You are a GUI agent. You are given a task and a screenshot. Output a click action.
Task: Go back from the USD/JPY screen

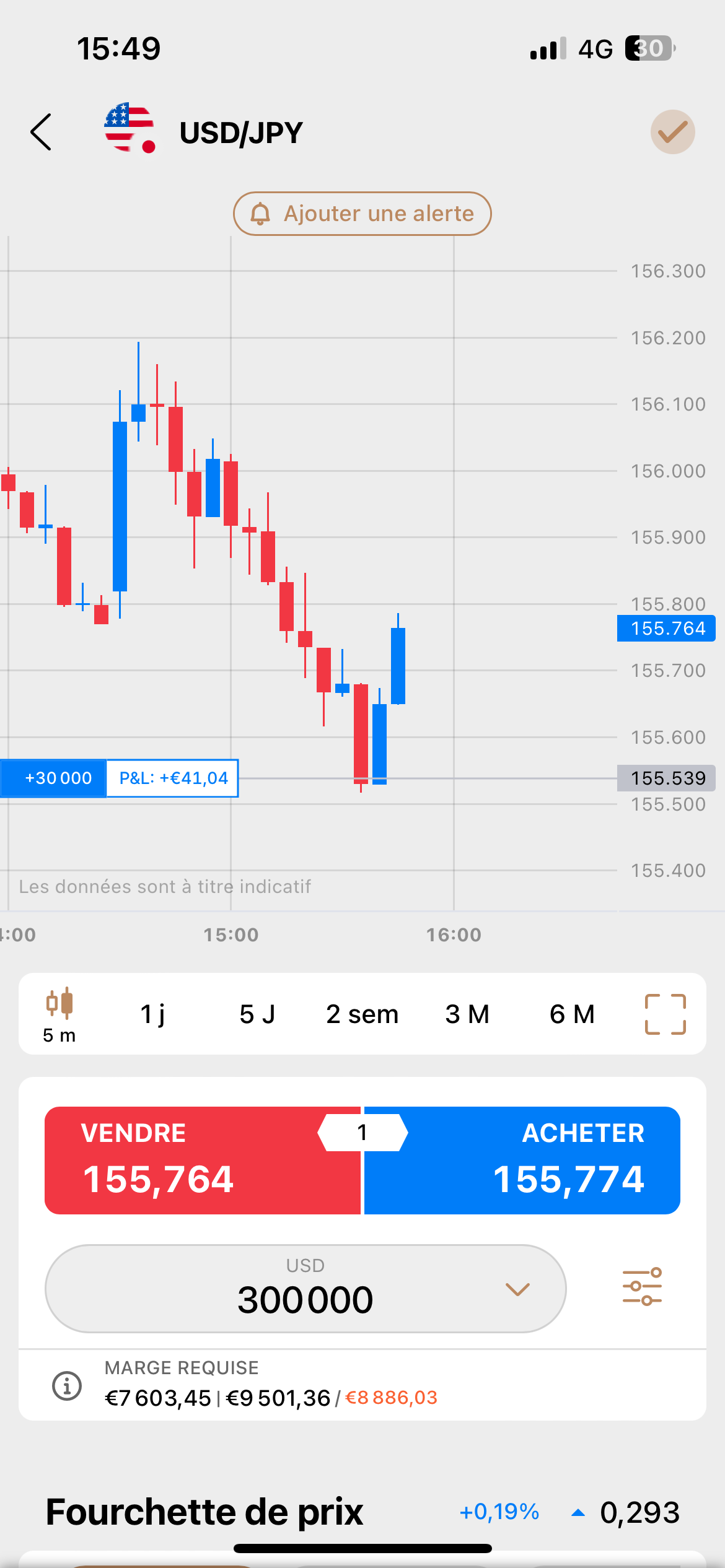click(x=41, y=132)
